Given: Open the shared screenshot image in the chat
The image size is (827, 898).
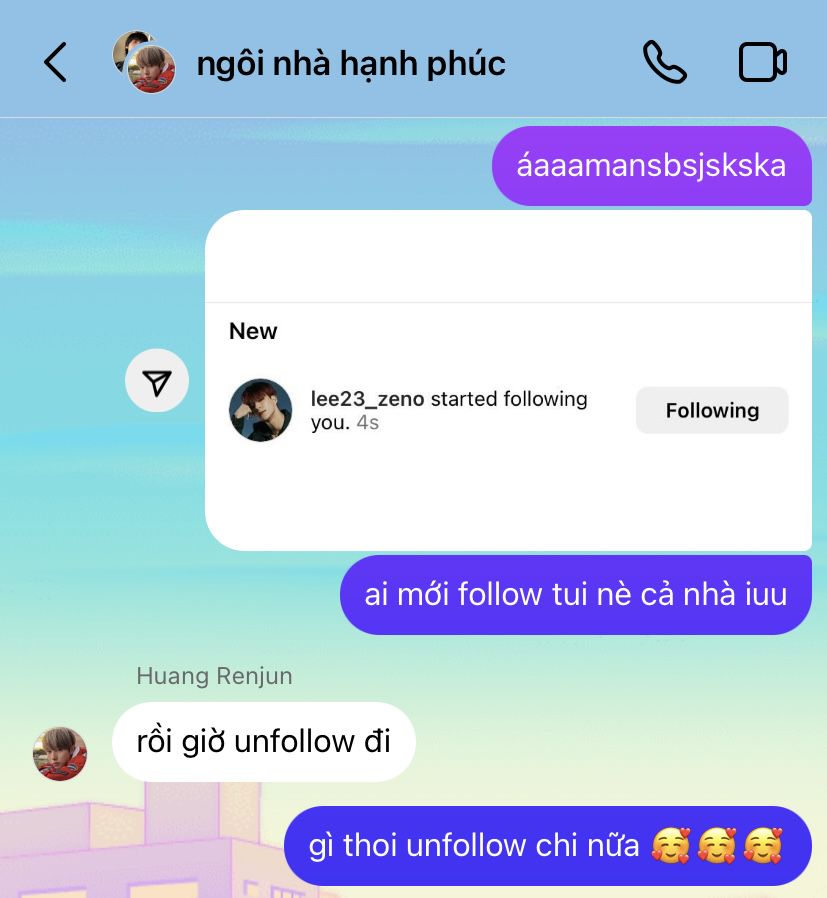Looking at the screenshot, I should pyautogui.click(x=508, y=380).
